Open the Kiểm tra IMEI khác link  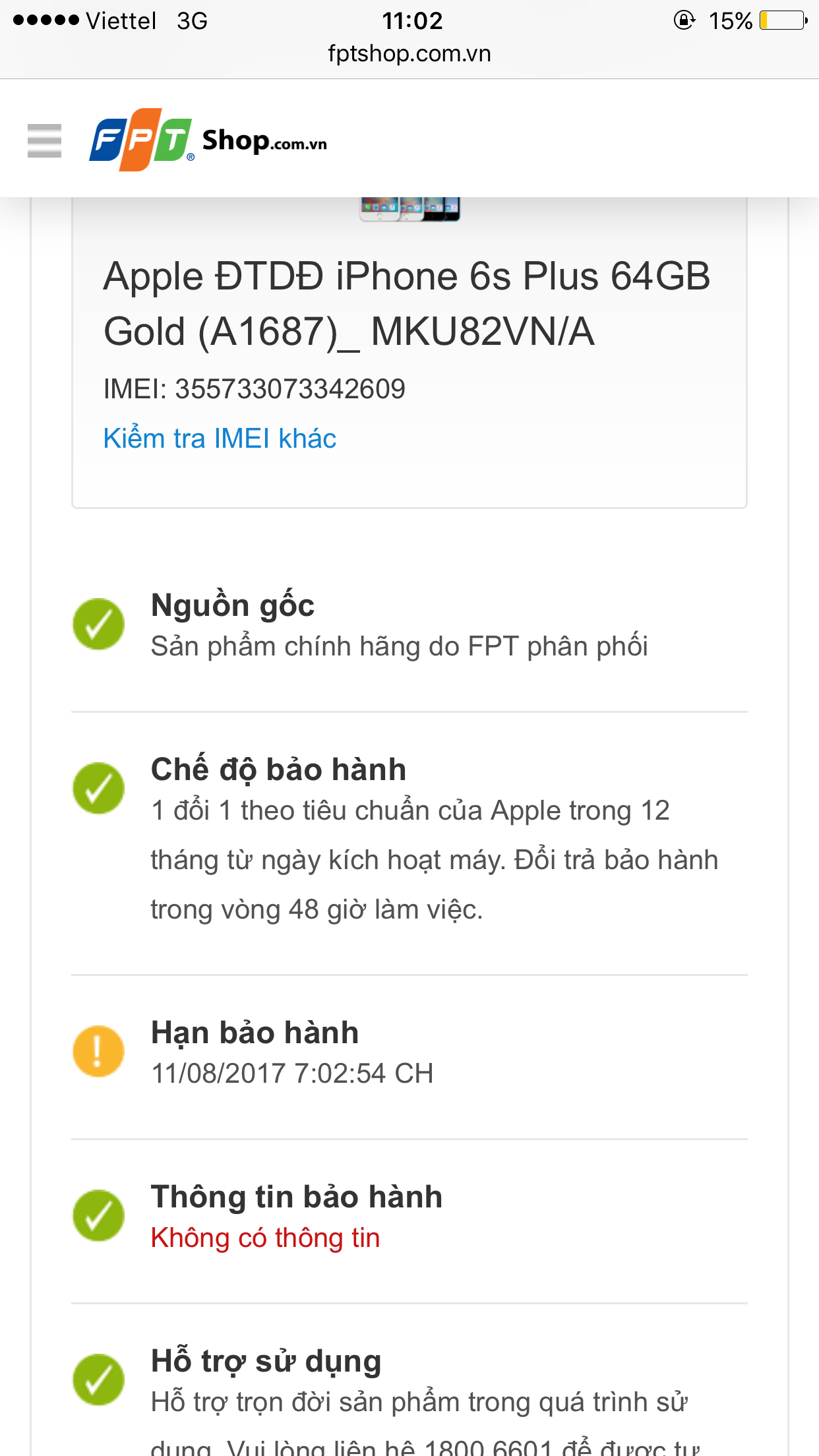(x=220, y=439)
